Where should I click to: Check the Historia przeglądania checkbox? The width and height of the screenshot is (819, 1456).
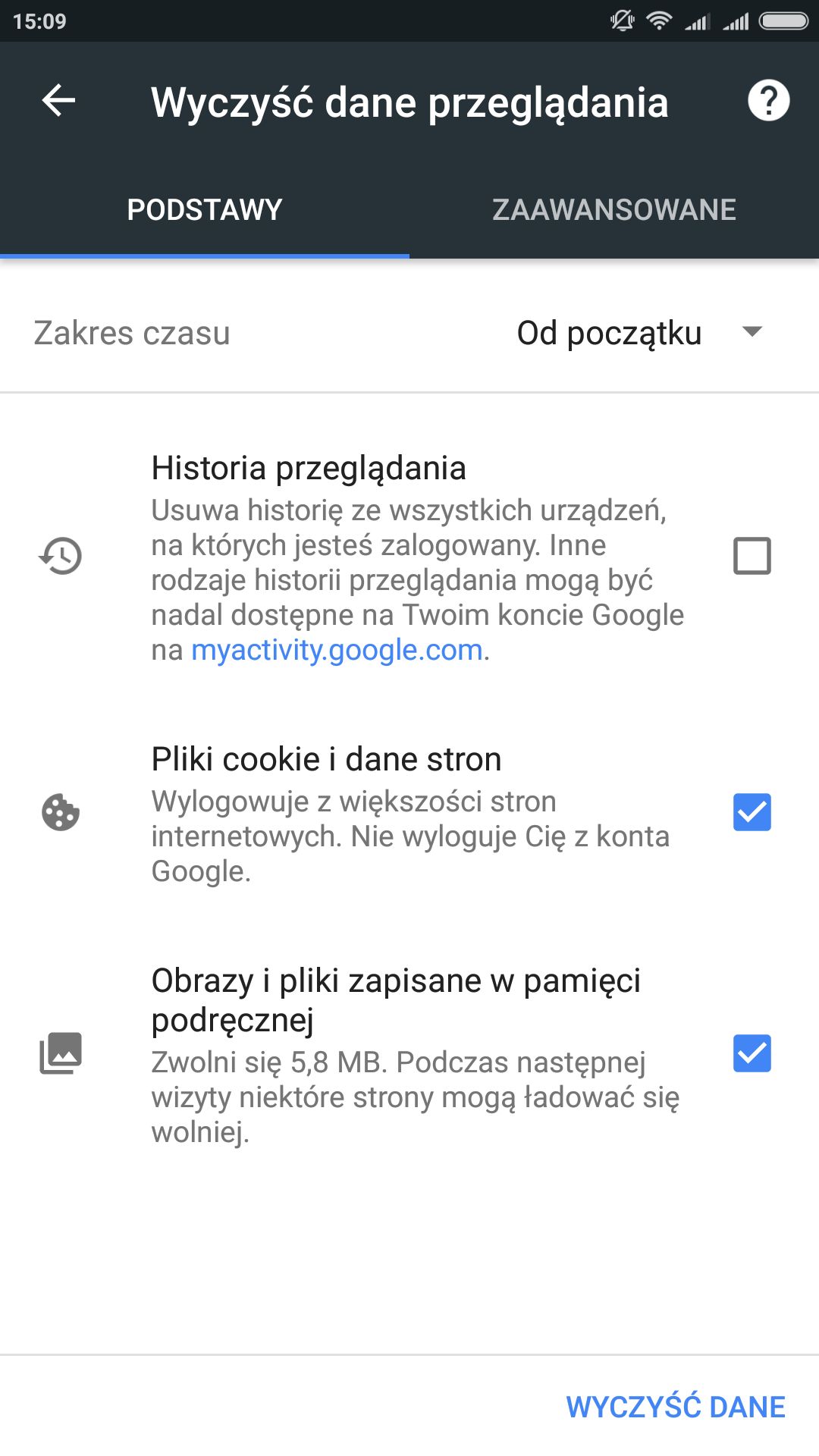coord(752,556)
